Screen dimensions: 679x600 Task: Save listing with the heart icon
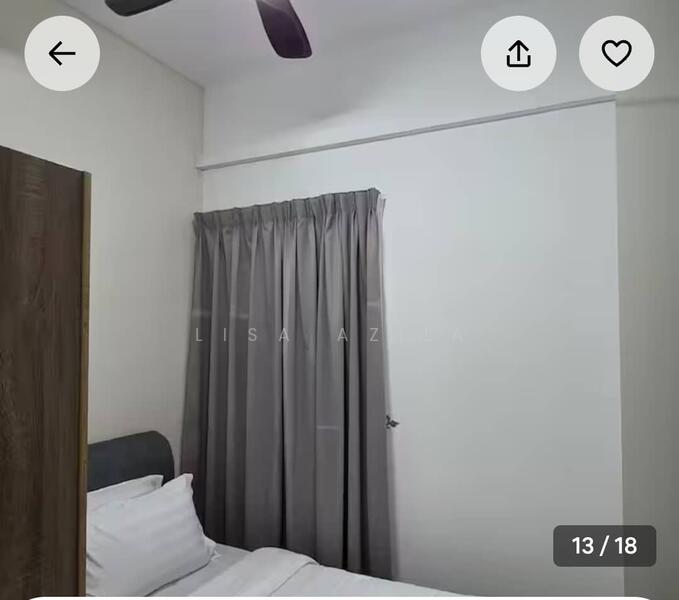pos(616,54)
